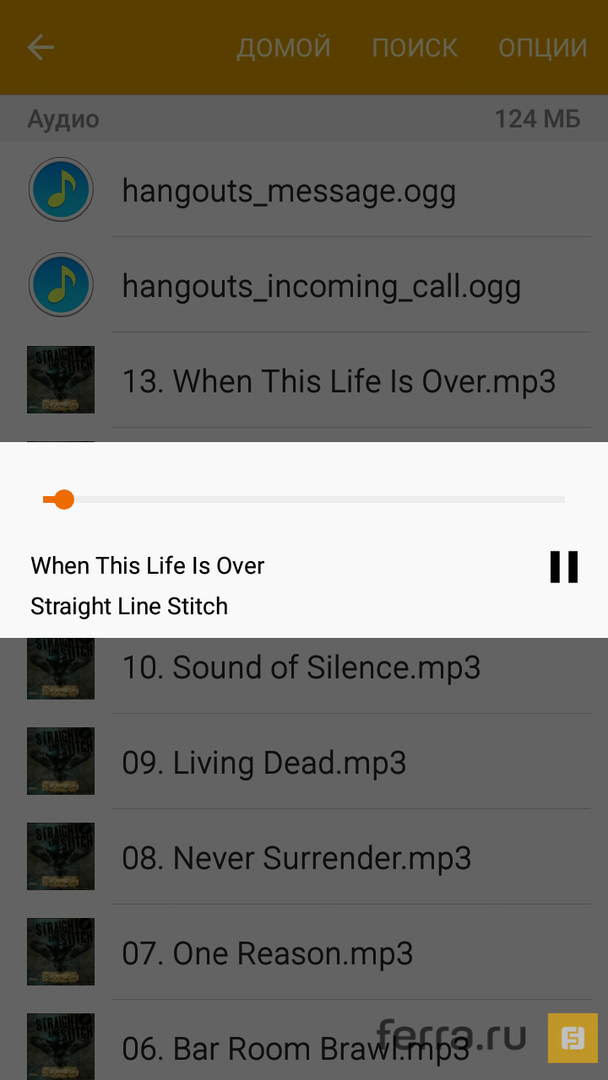608x1080 pixels.
Task: Open the ДОМОЙ home action
Action: click(283, 47)
